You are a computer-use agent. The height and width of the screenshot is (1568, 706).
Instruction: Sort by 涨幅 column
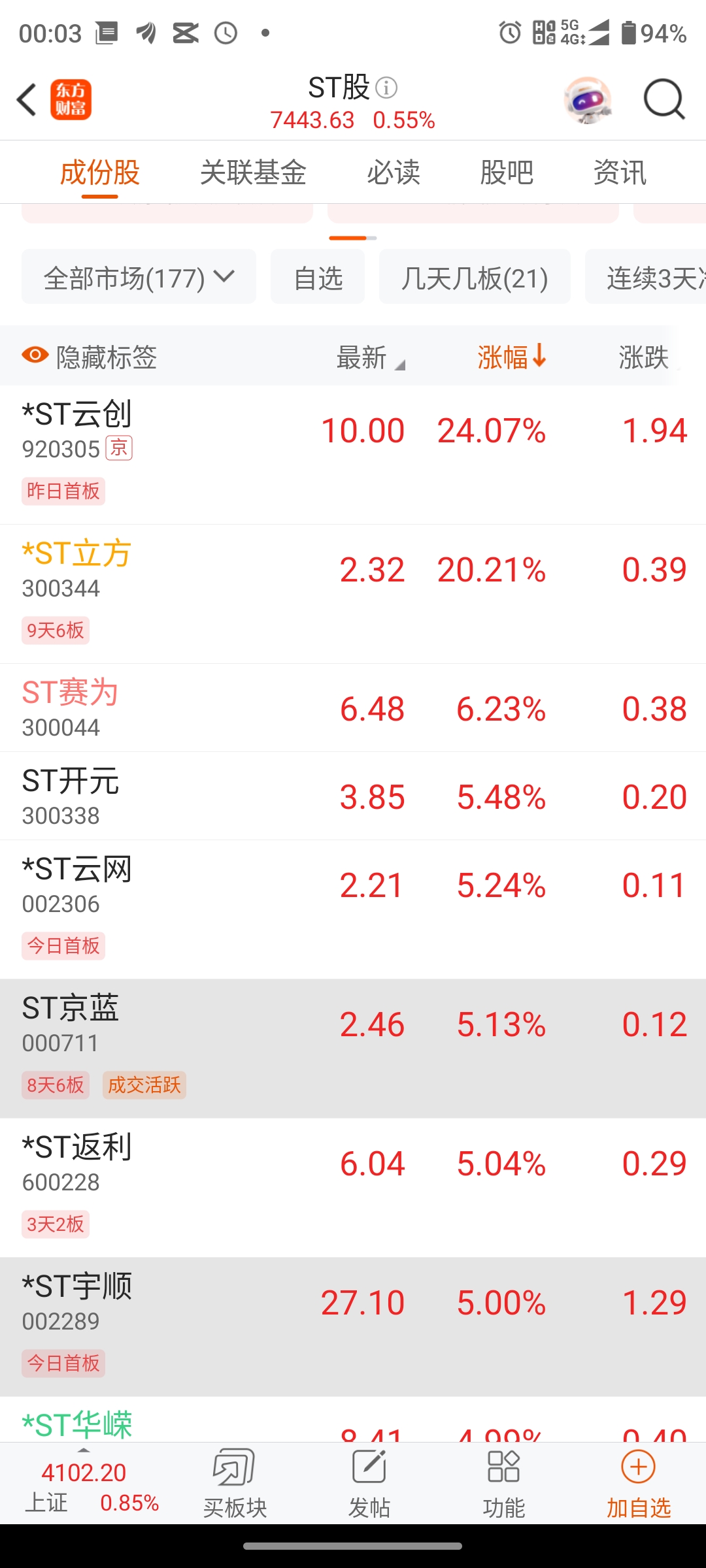click(x=511, y=357)
